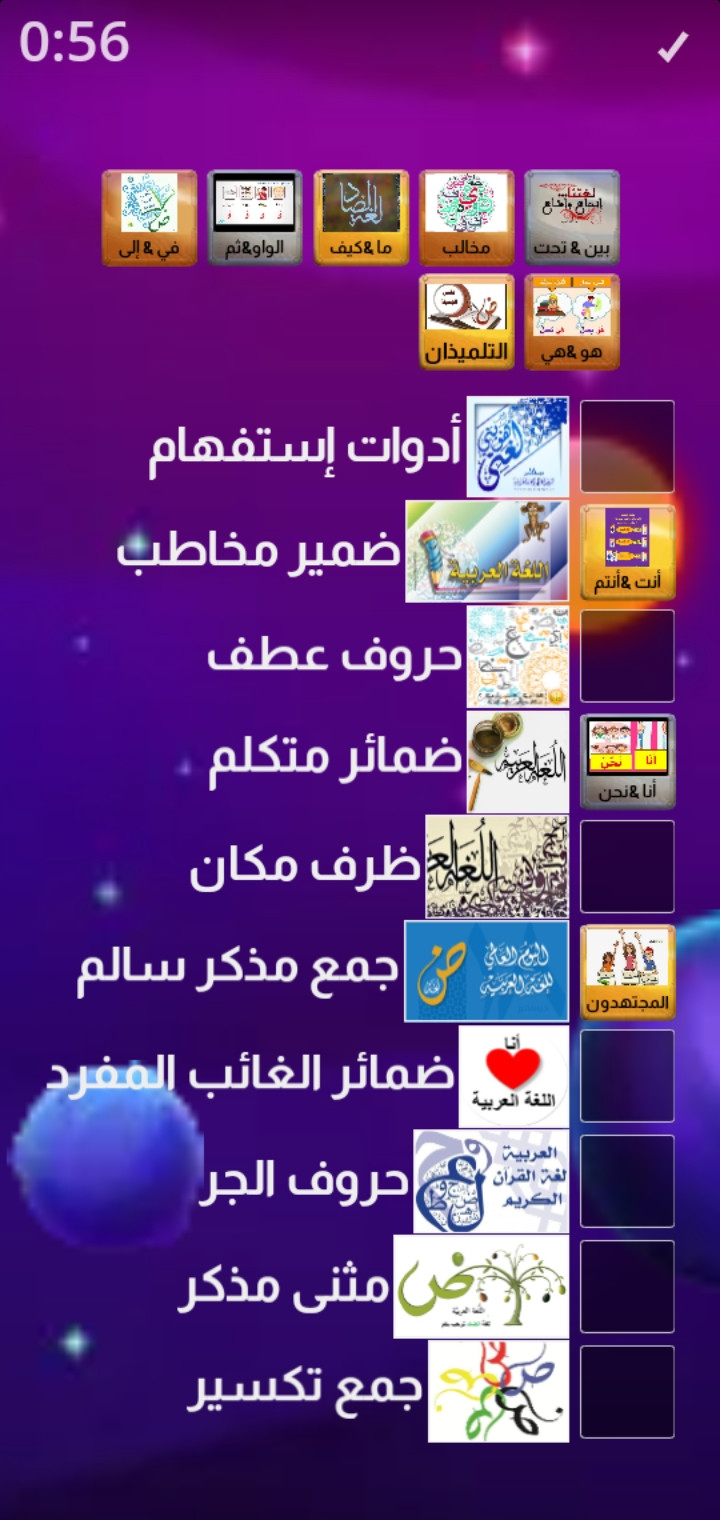The width and height of the screenshot is (720, 1520).
Task: Tap the empty slot beside ظرف مكان
Action: click(628, 867)
